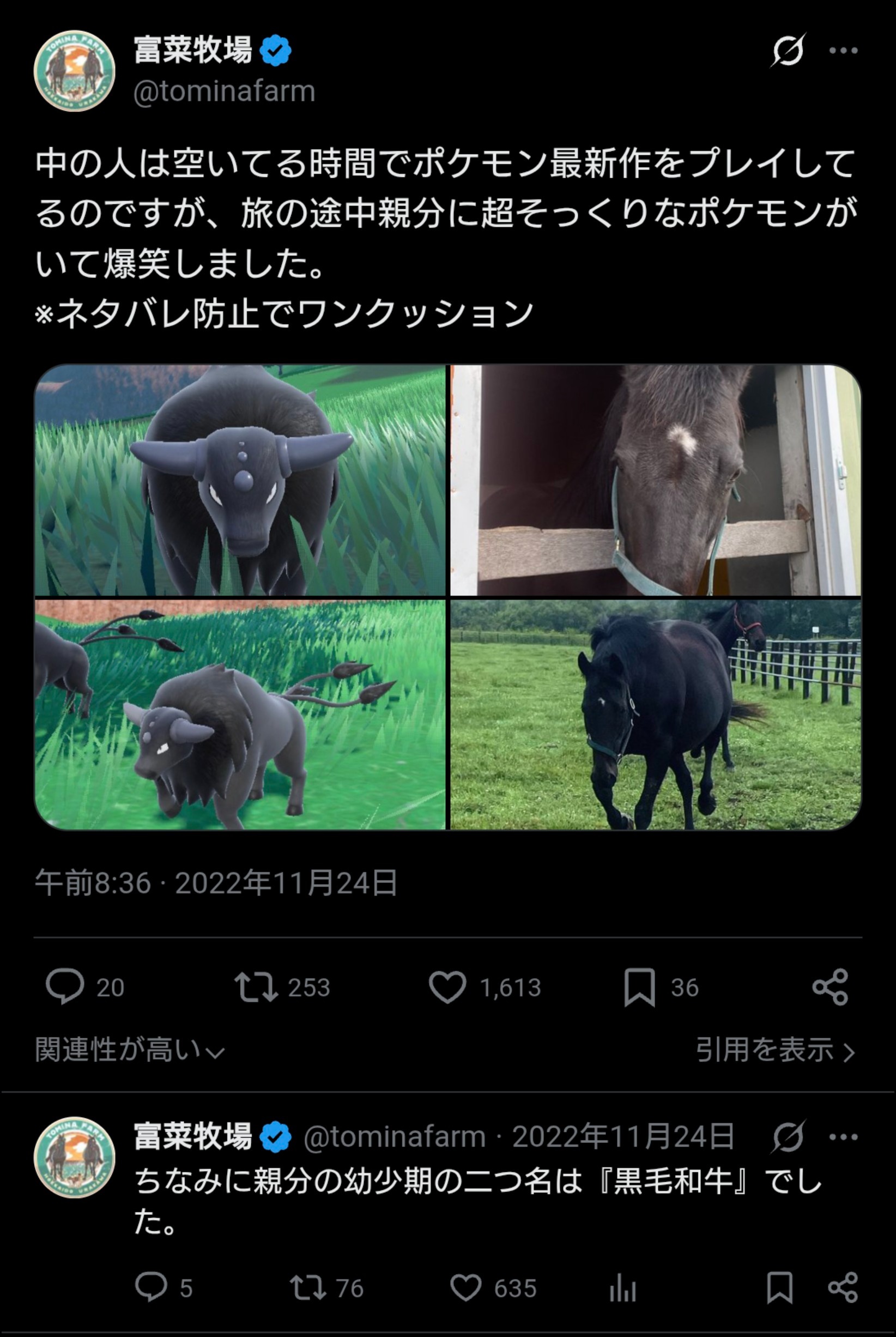
Task: Expand the 関連性が高い reply sort dropdown
Action: pos(130,1050)
